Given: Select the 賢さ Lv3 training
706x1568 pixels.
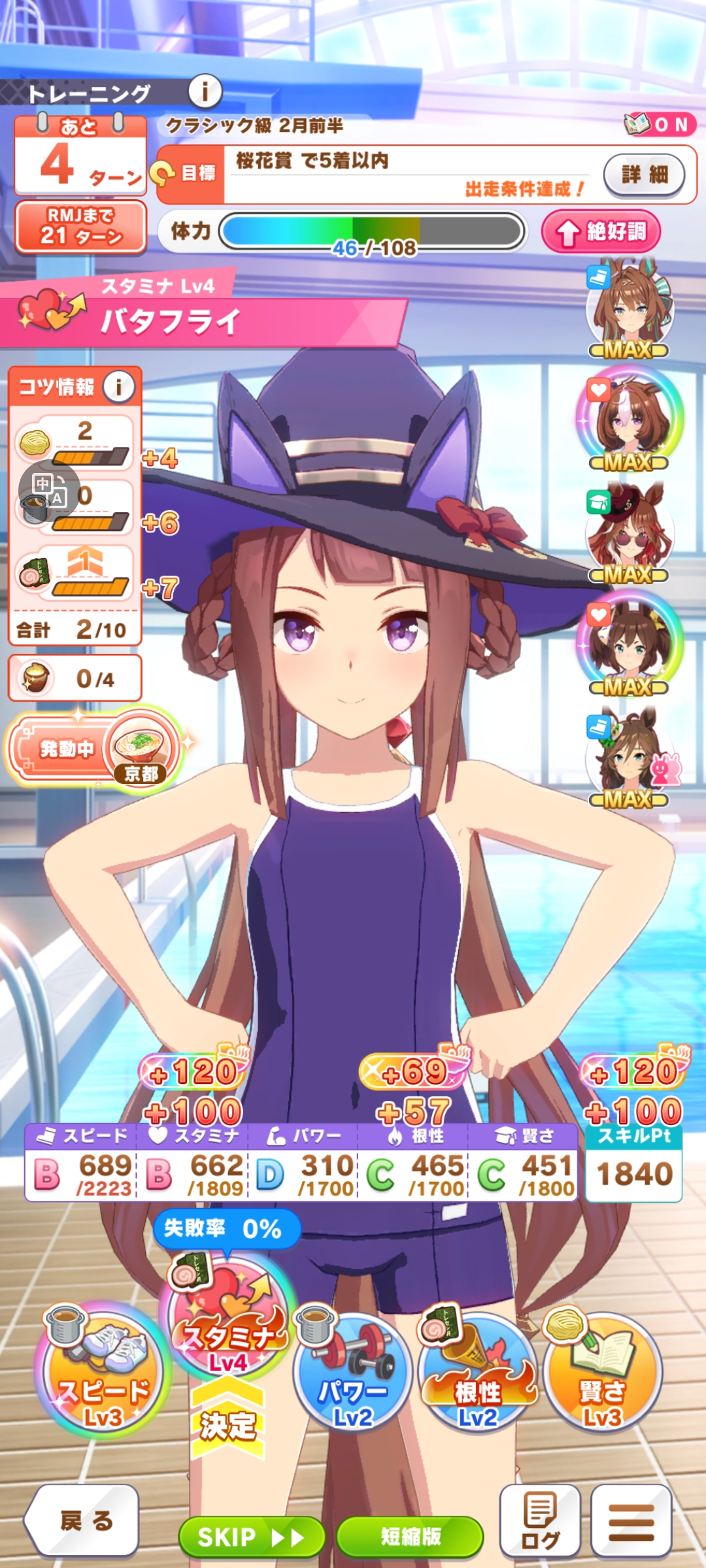Looking at the screenshot, I should click(602, 1371).
